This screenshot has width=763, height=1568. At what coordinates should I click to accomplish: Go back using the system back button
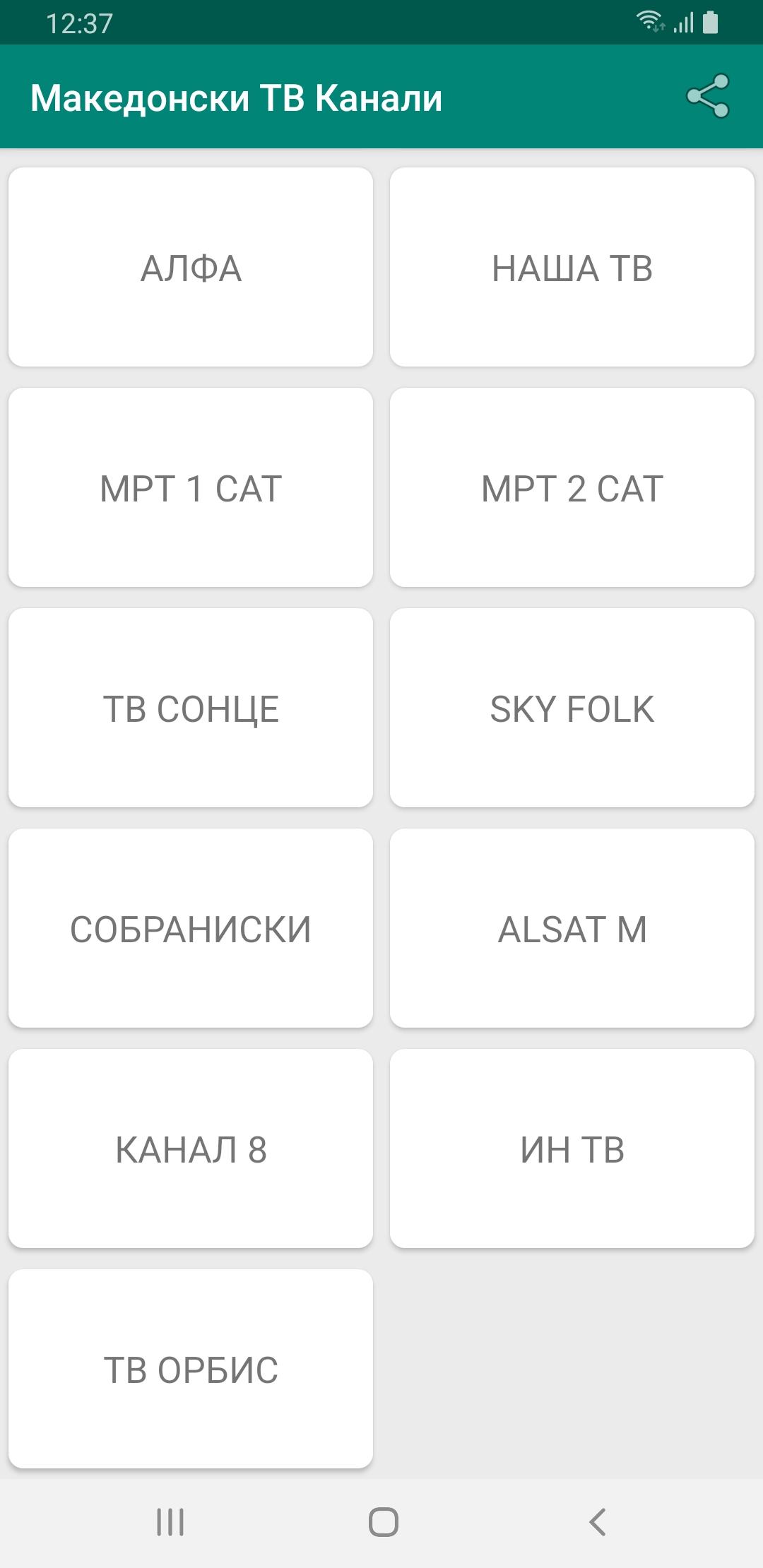597,1522
